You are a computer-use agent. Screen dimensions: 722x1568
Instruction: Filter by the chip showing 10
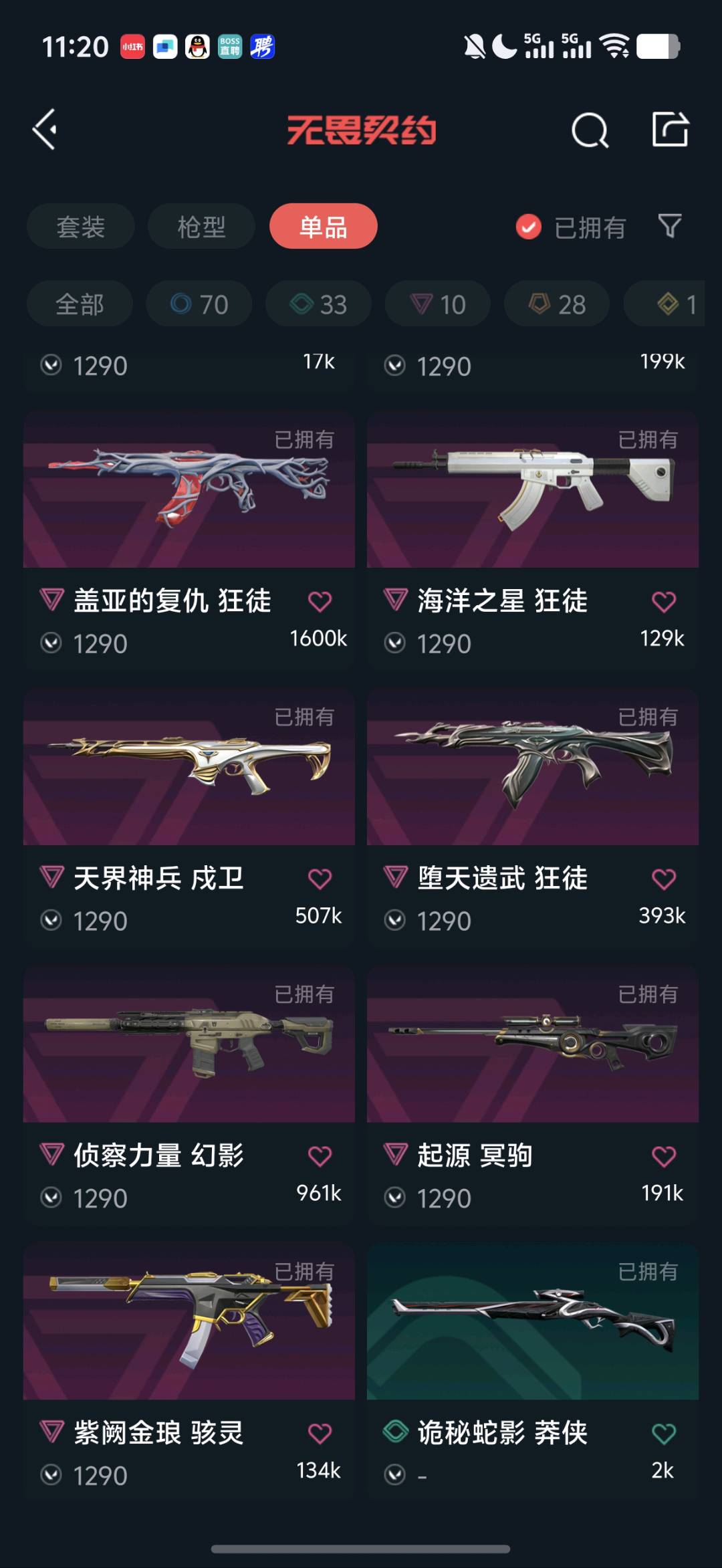pyautogui.click(x=437, y=304)
